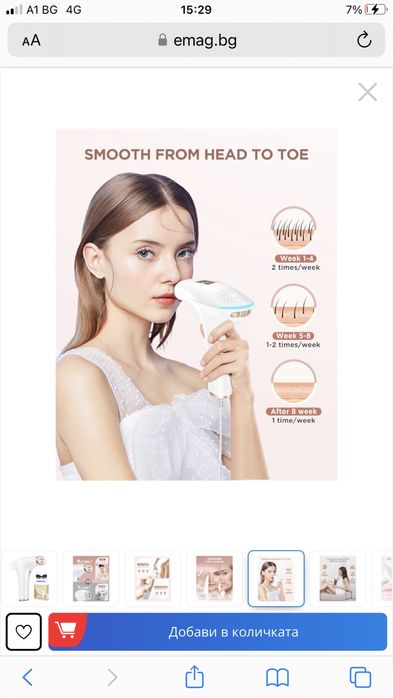The height and width of the screenshot is (698, 393).
Task: Open the Safari share sheet
Action: pyautogui.click(x=194, y=677)
